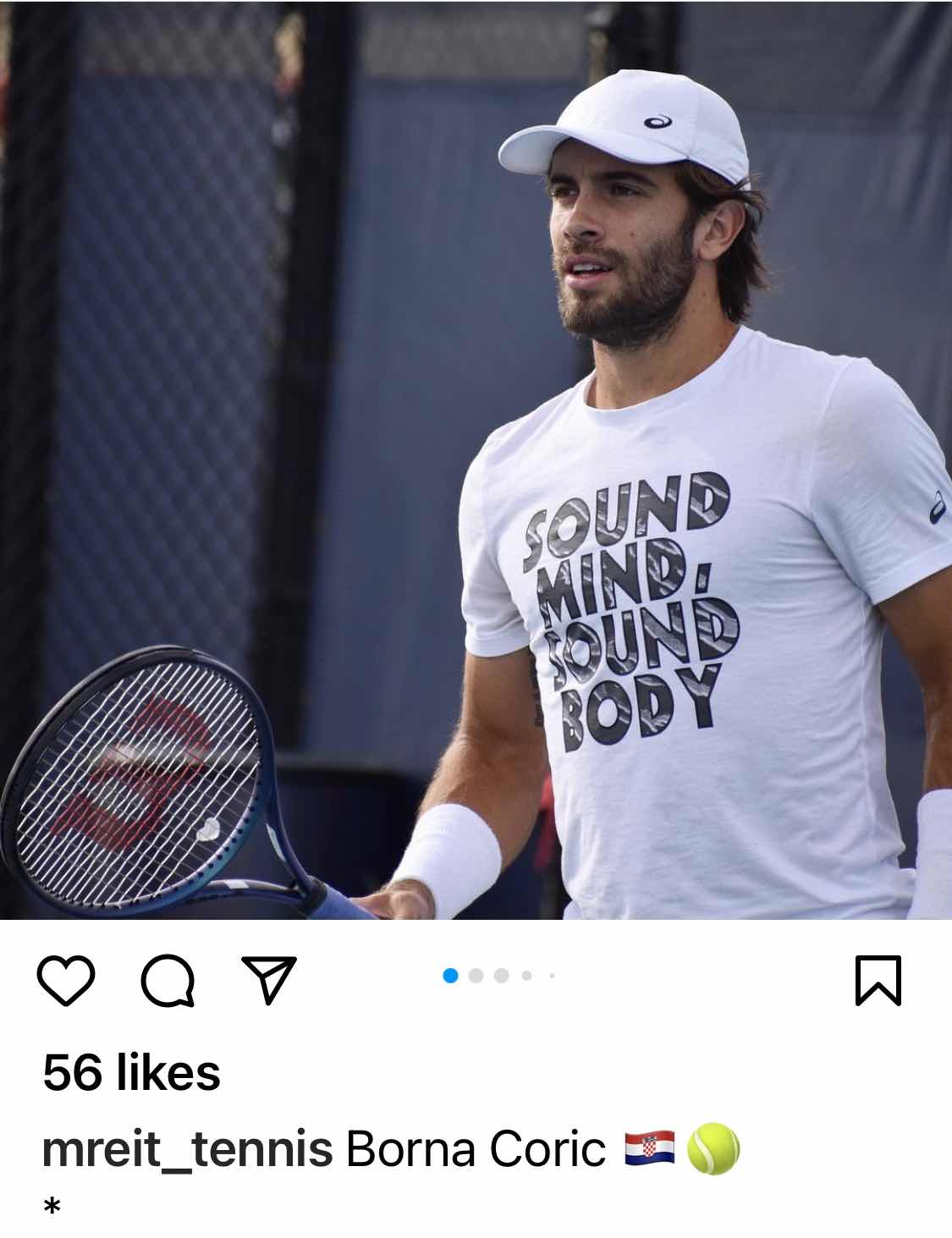Tap the Borna Coric photo

coord(476,459)
